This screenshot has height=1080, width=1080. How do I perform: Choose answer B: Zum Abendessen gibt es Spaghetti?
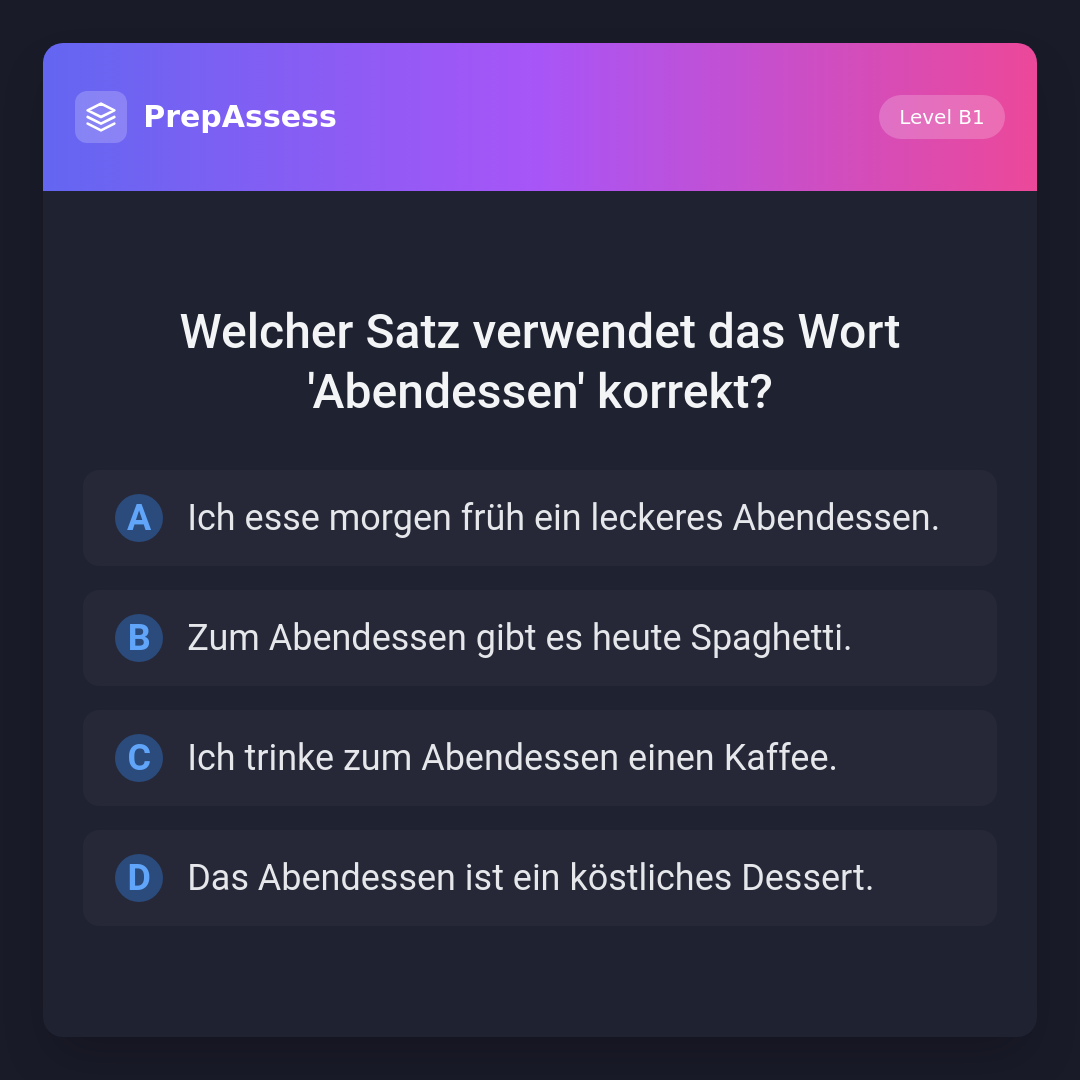click(x=540, y=638)
